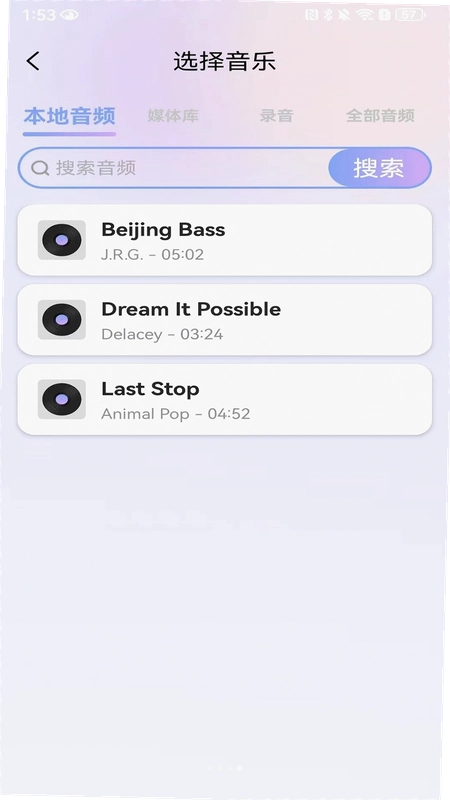Open the 全部音频 tab
Image resolution: width=450 pixels, height=800 pixels.
click(x=380, y=116)
